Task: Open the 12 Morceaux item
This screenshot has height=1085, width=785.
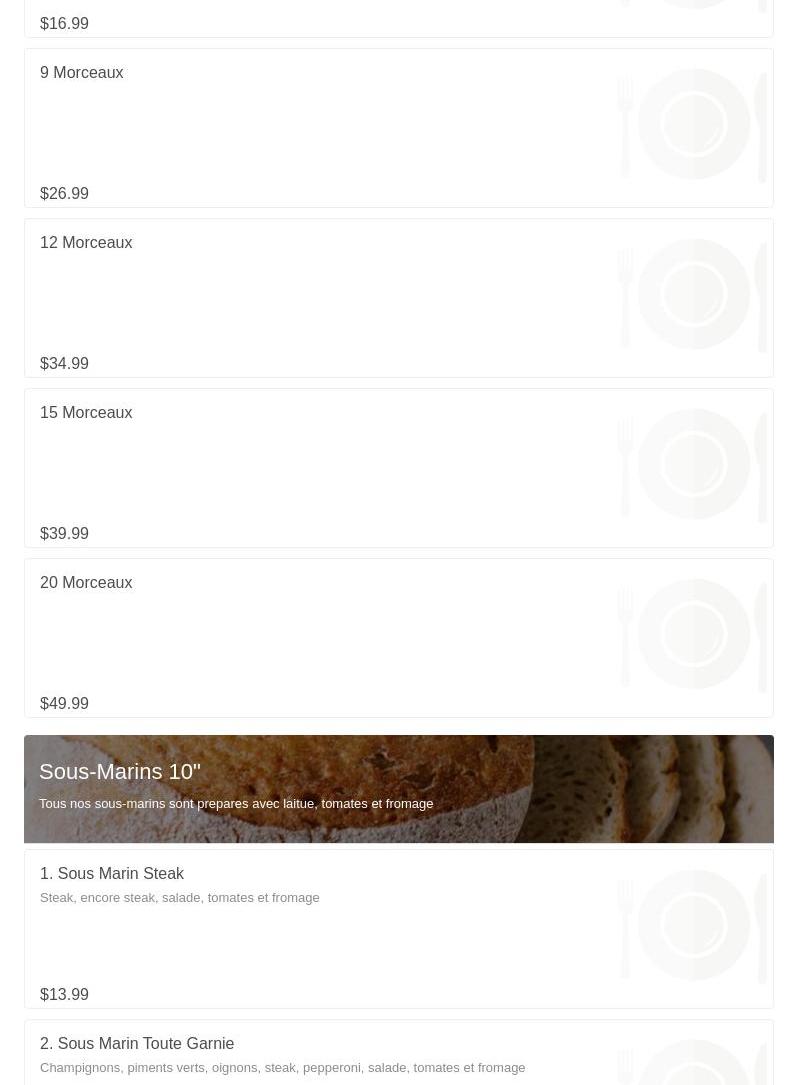Action: point(398,299)
